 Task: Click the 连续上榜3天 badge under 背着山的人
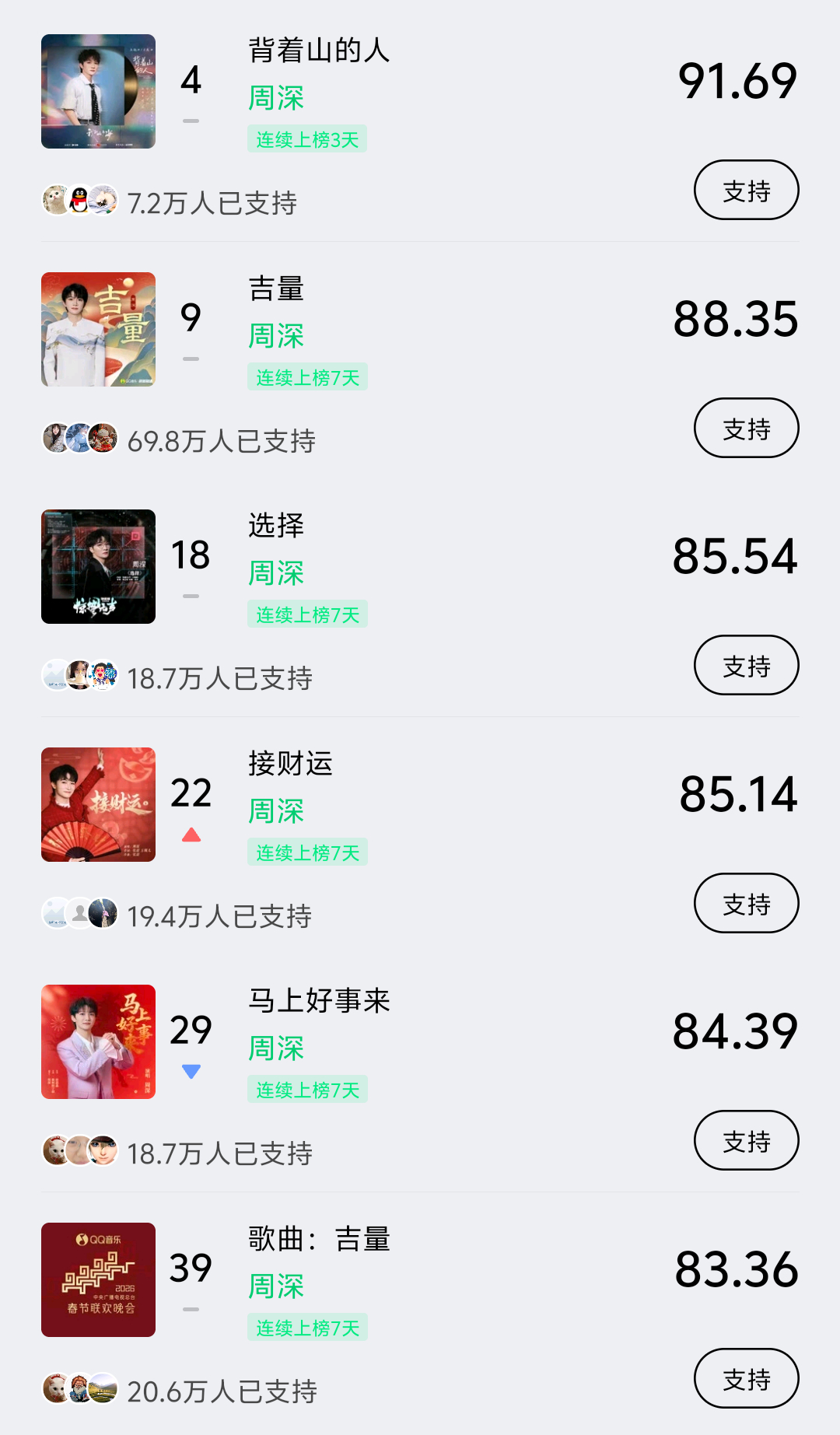(x=306, y=138)
